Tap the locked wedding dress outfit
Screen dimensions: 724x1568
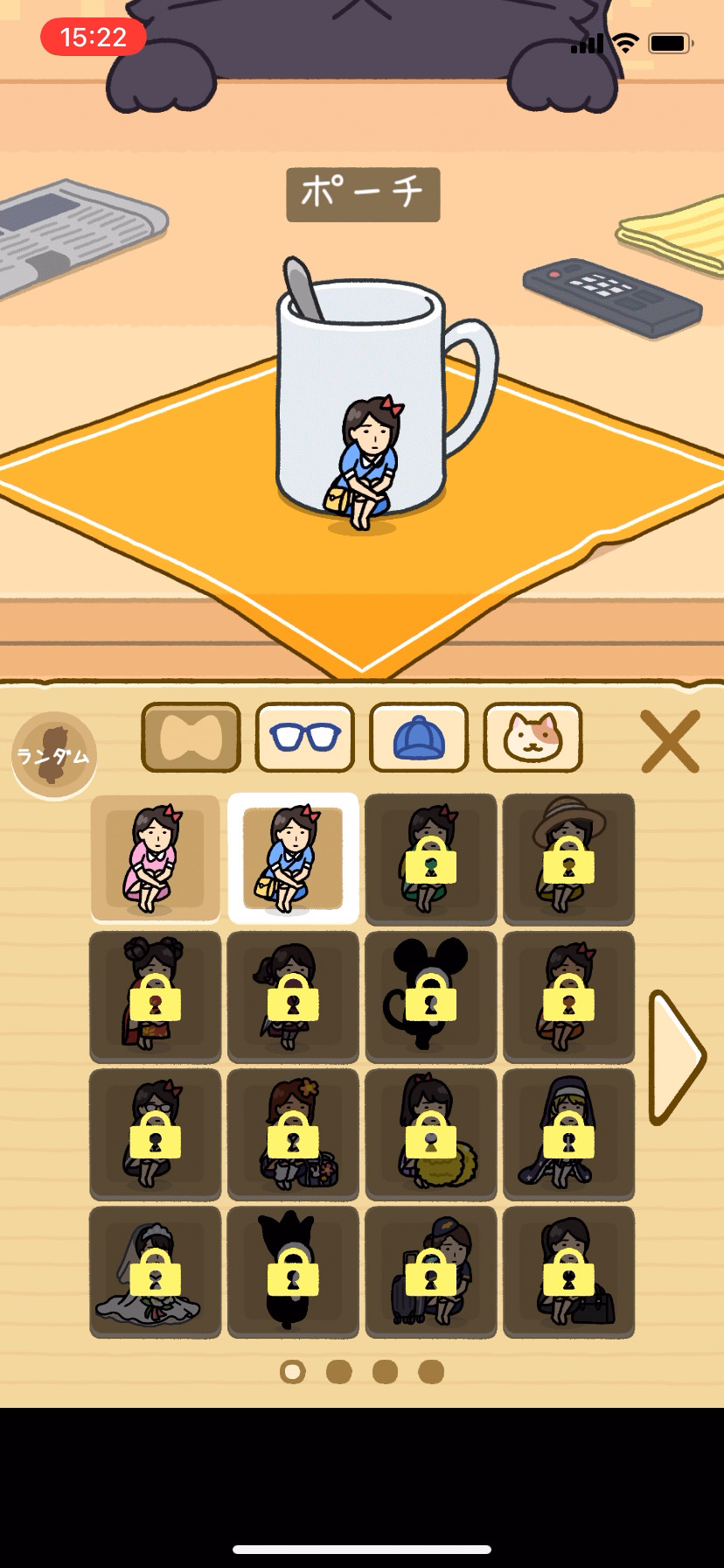156,1271
